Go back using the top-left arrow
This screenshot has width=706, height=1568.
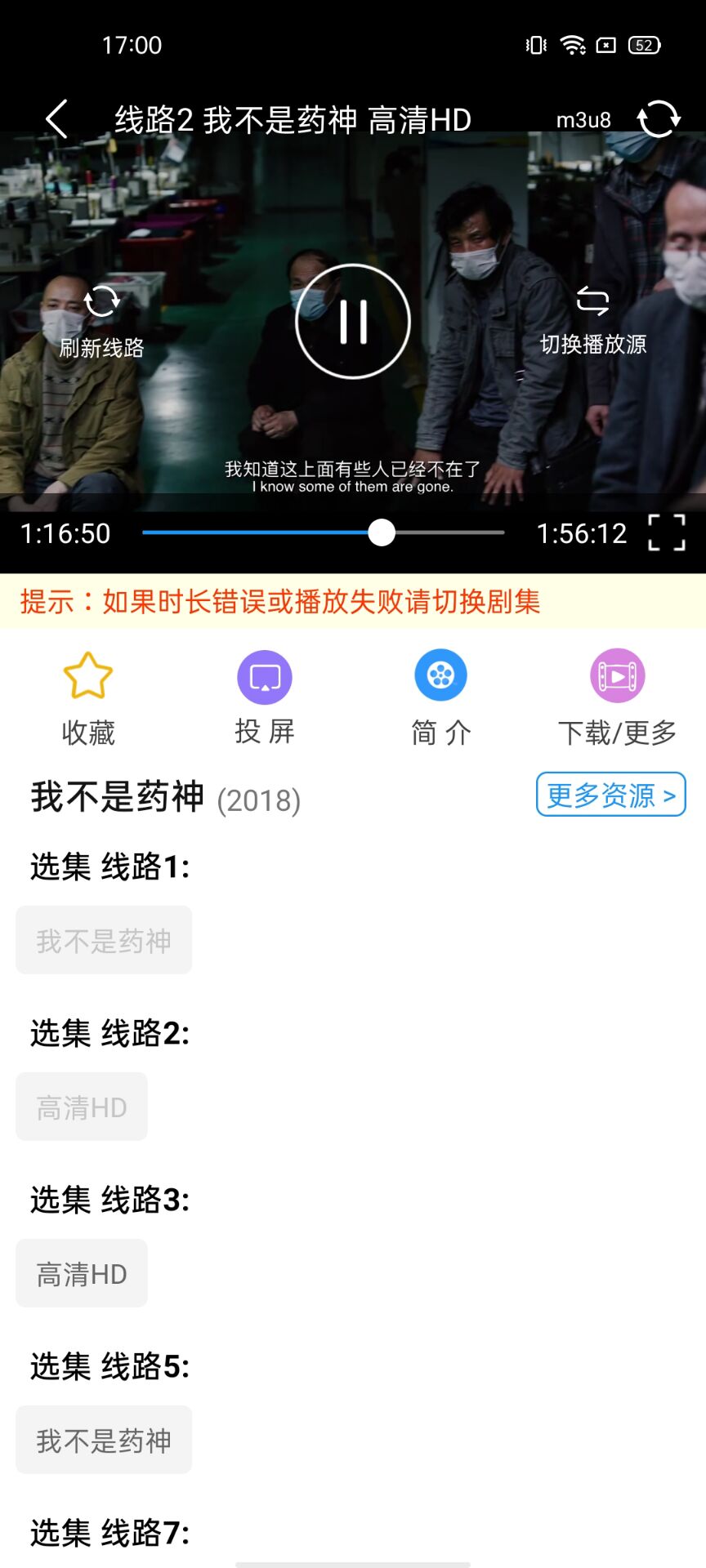[56, 120]
